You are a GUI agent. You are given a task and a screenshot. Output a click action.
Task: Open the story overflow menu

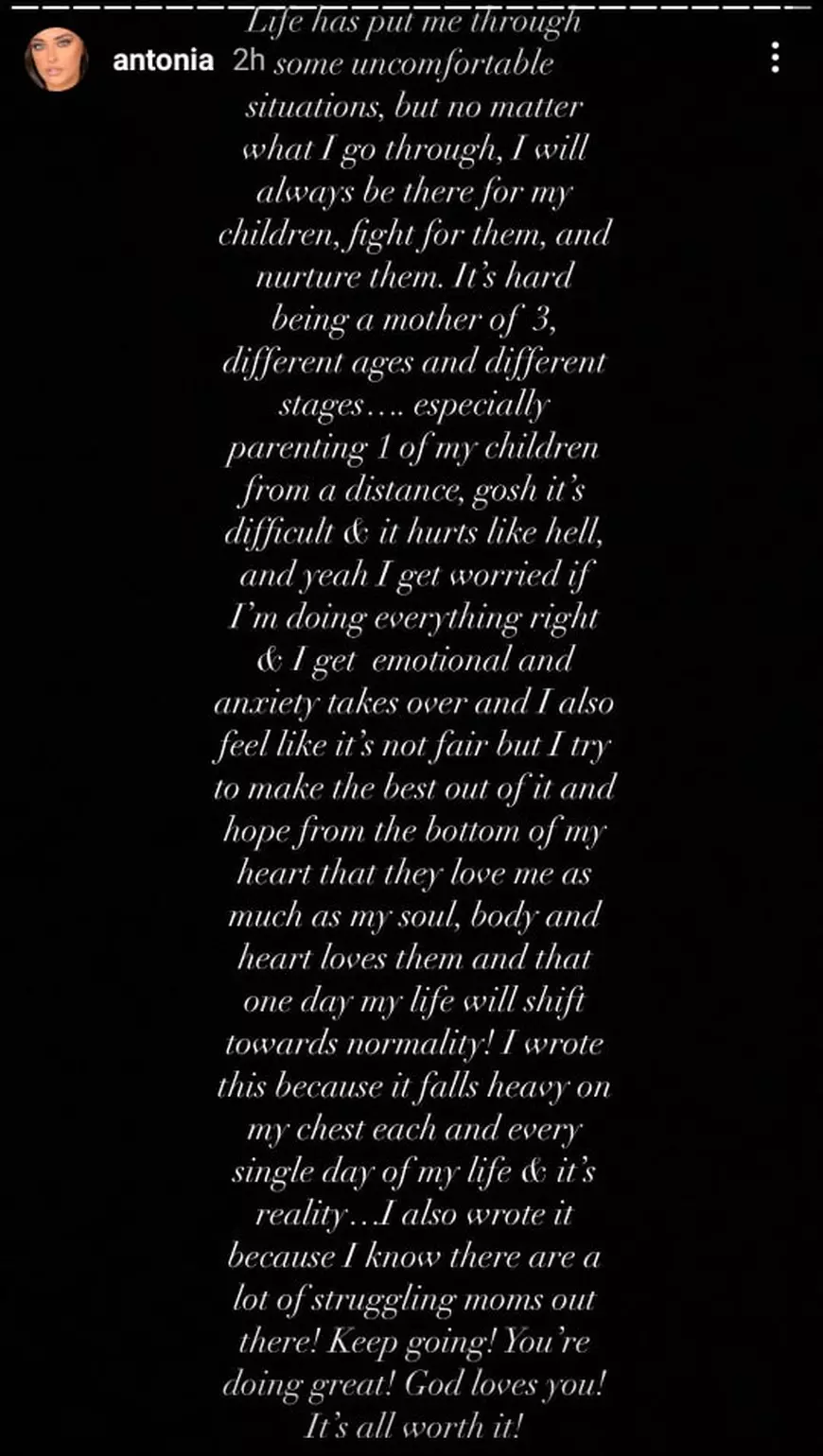click(775, 58)
